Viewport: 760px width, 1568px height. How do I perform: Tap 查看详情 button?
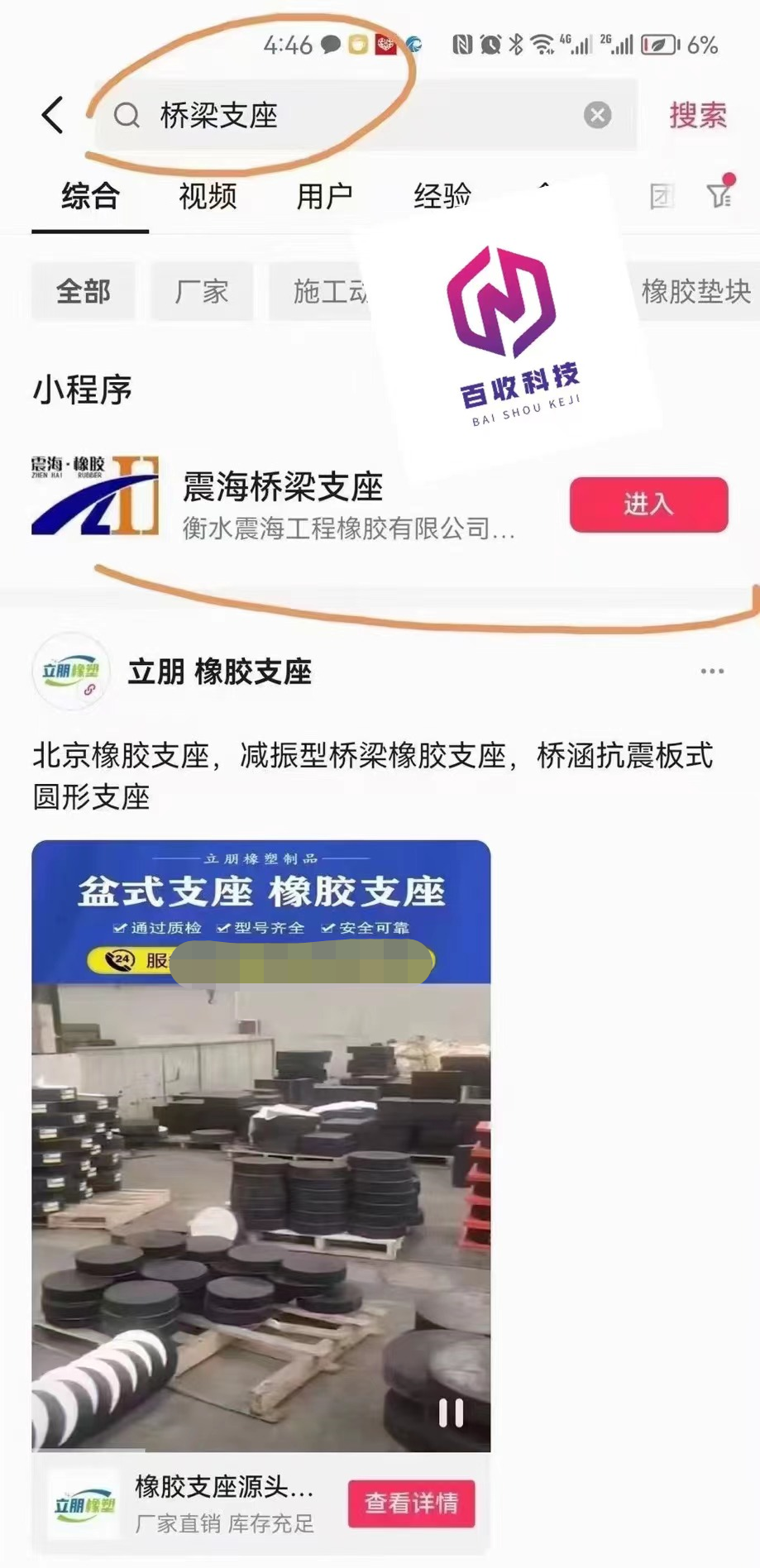click(x=411, y=1503)
